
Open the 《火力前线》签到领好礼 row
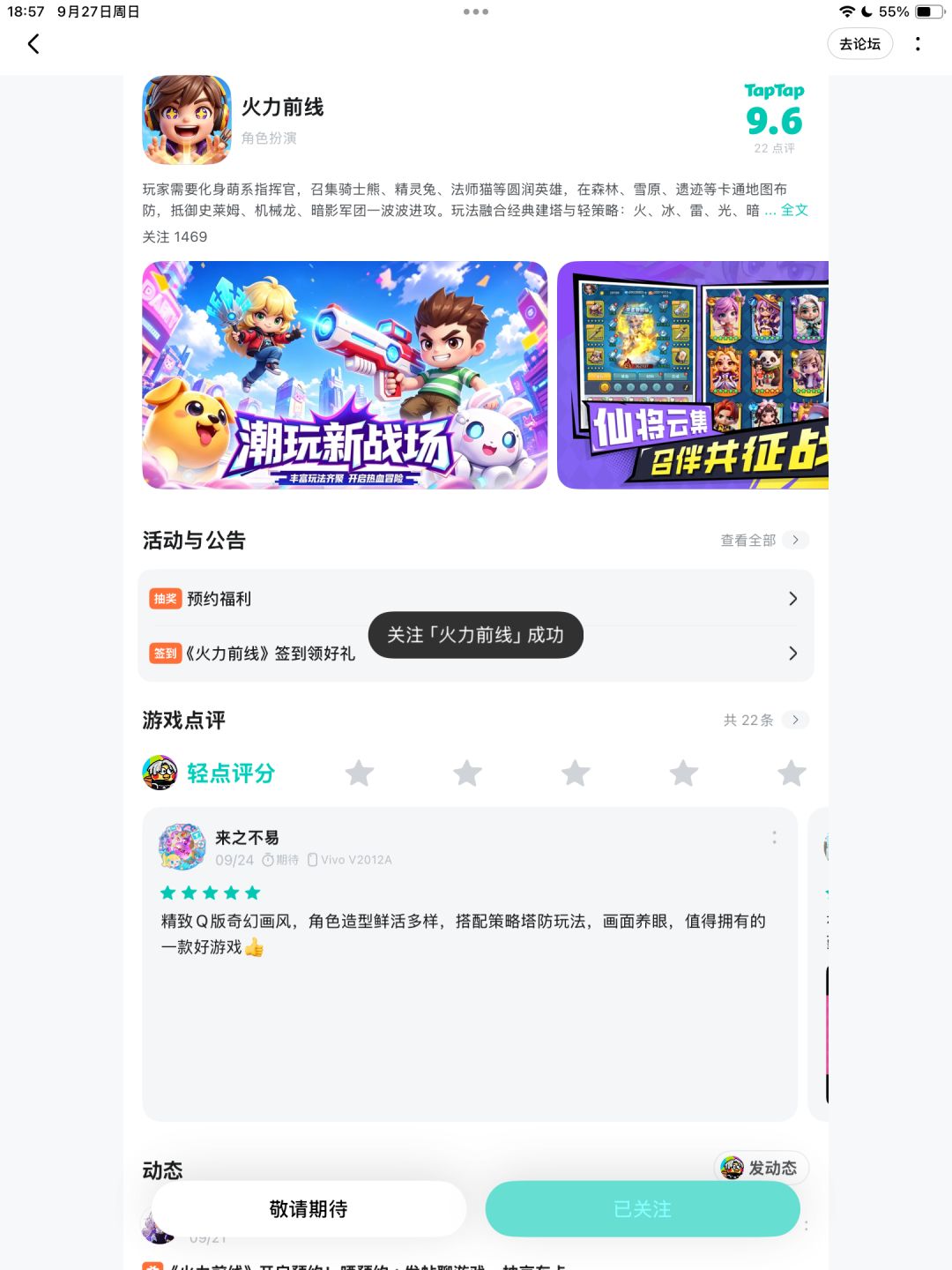coord(476,654)
